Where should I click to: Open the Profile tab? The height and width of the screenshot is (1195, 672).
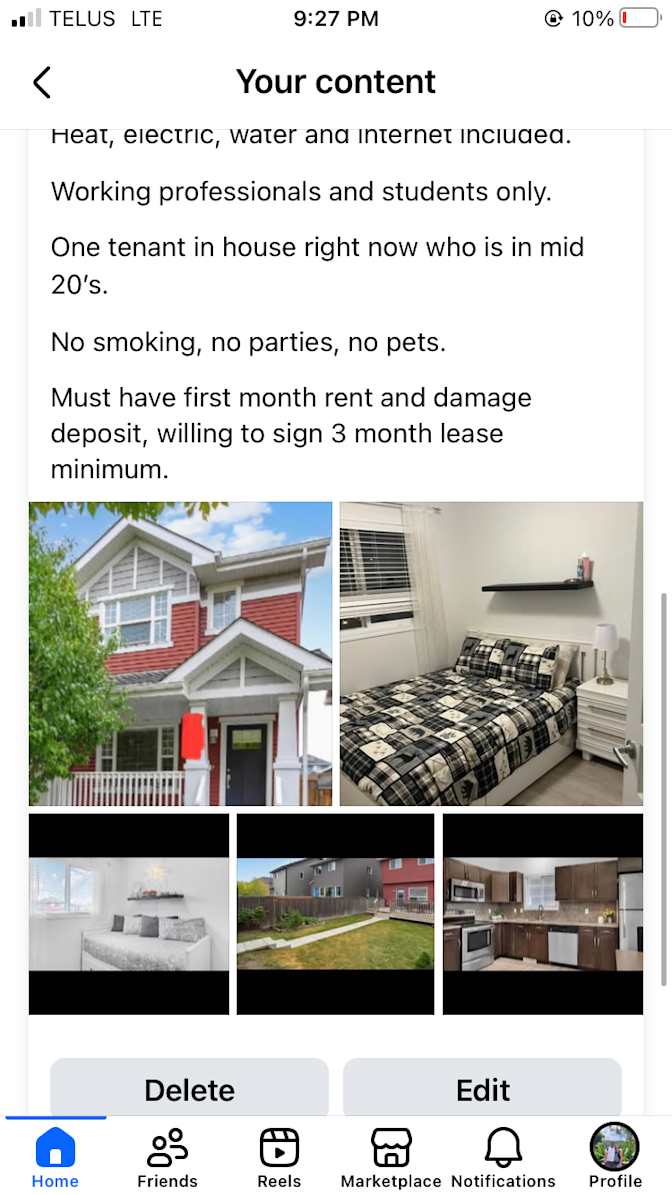click(x=615, y=1158)
